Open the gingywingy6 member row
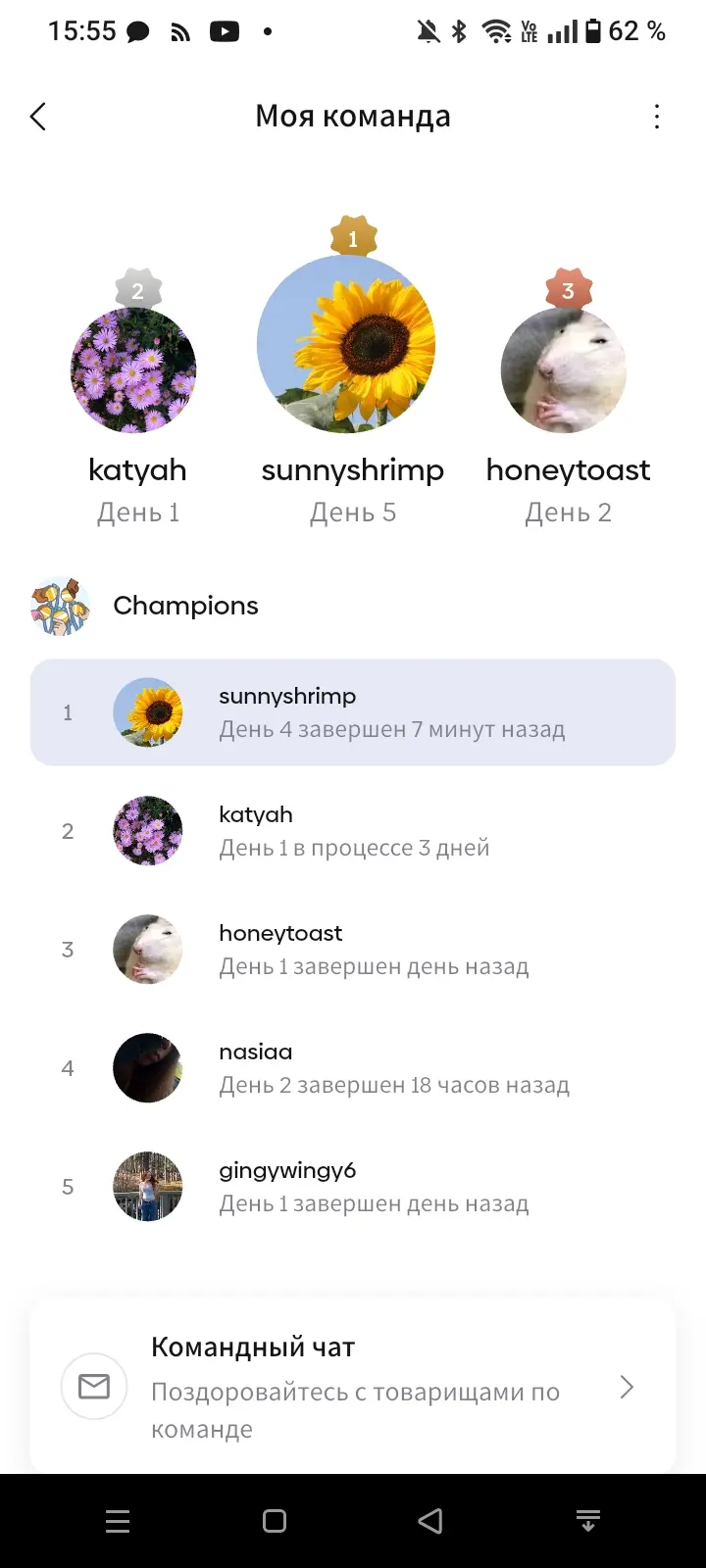 [x=353, y=1187]
